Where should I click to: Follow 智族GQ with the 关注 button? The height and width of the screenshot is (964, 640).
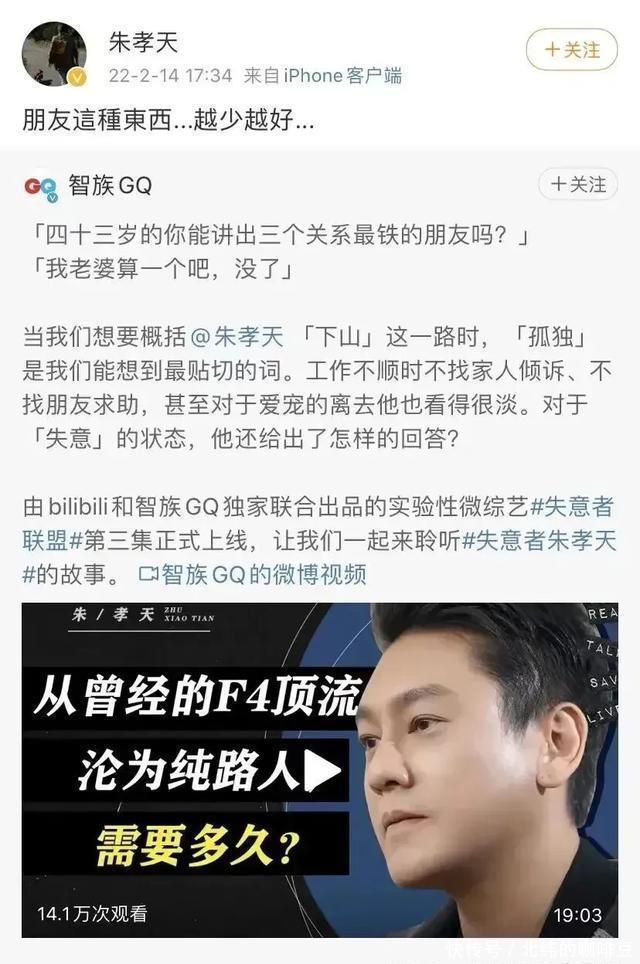(x=576, y=184)
